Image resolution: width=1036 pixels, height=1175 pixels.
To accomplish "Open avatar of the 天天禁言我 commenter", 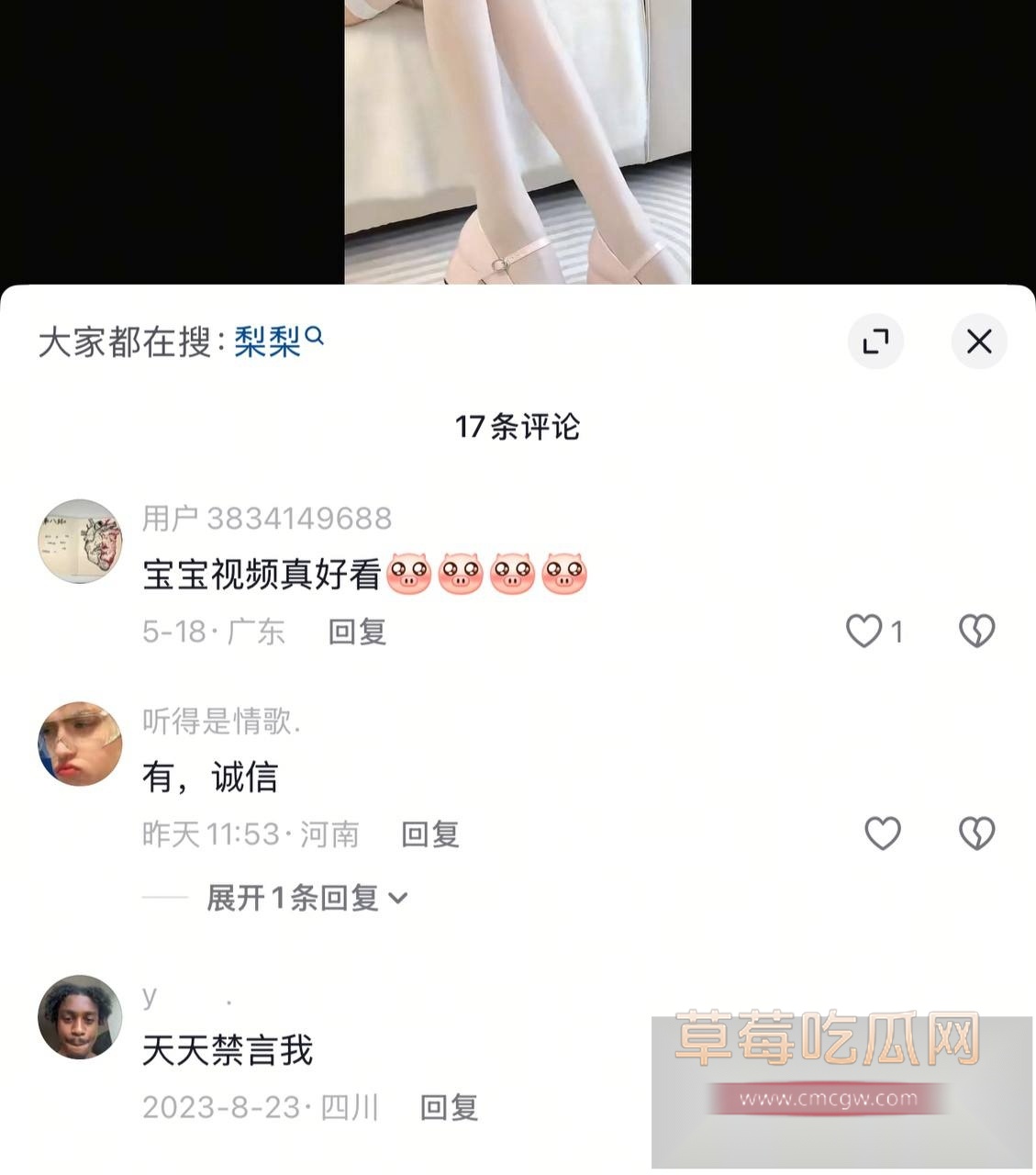I will [80, 1017].
